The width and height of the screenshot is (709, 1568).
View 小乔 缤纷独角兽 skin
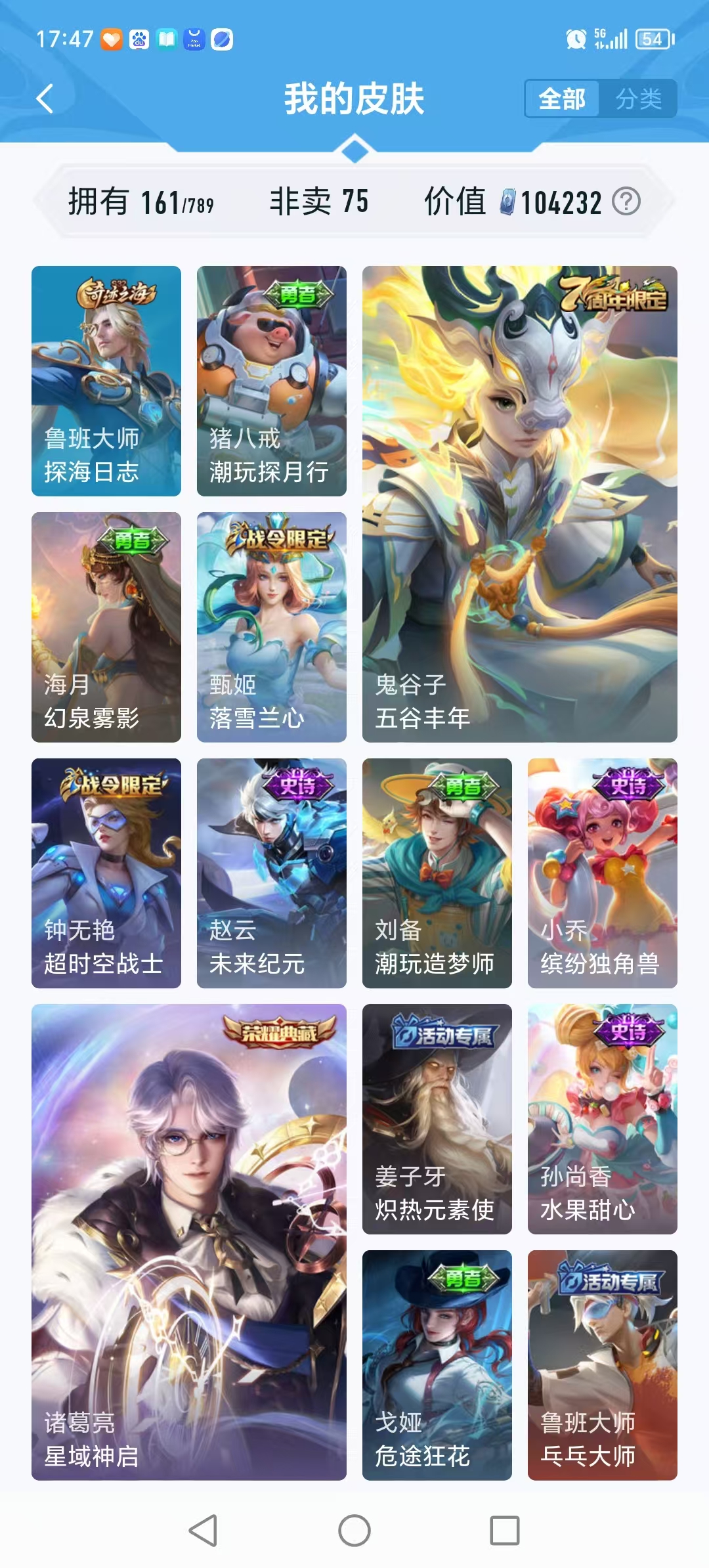[603, 873]
